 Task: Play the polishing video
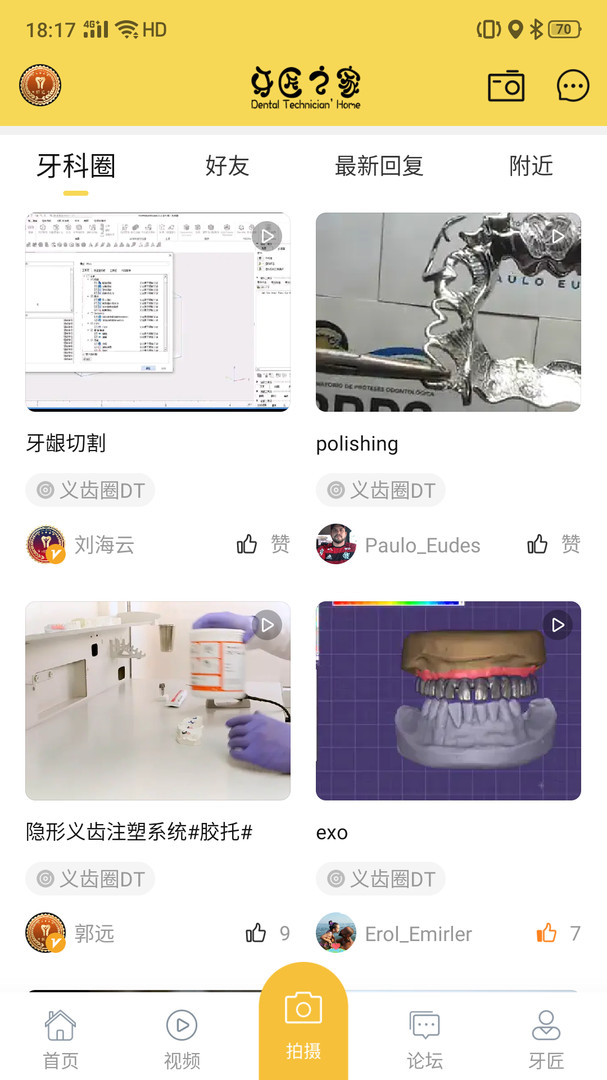[x=448, y=311]
